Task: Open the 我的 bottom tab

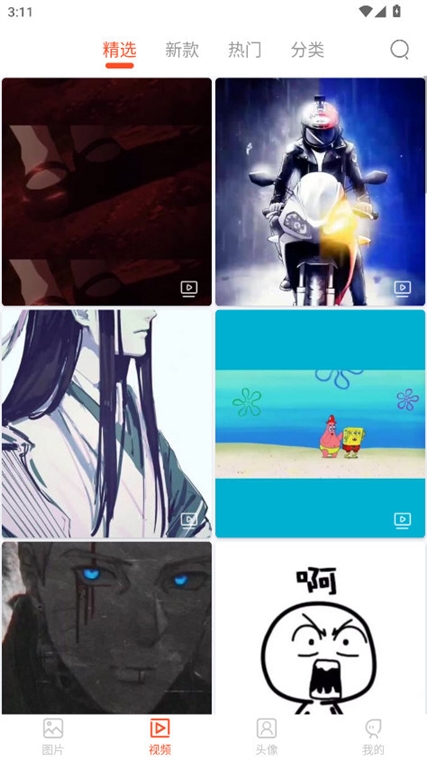Action: click(373, 737)
